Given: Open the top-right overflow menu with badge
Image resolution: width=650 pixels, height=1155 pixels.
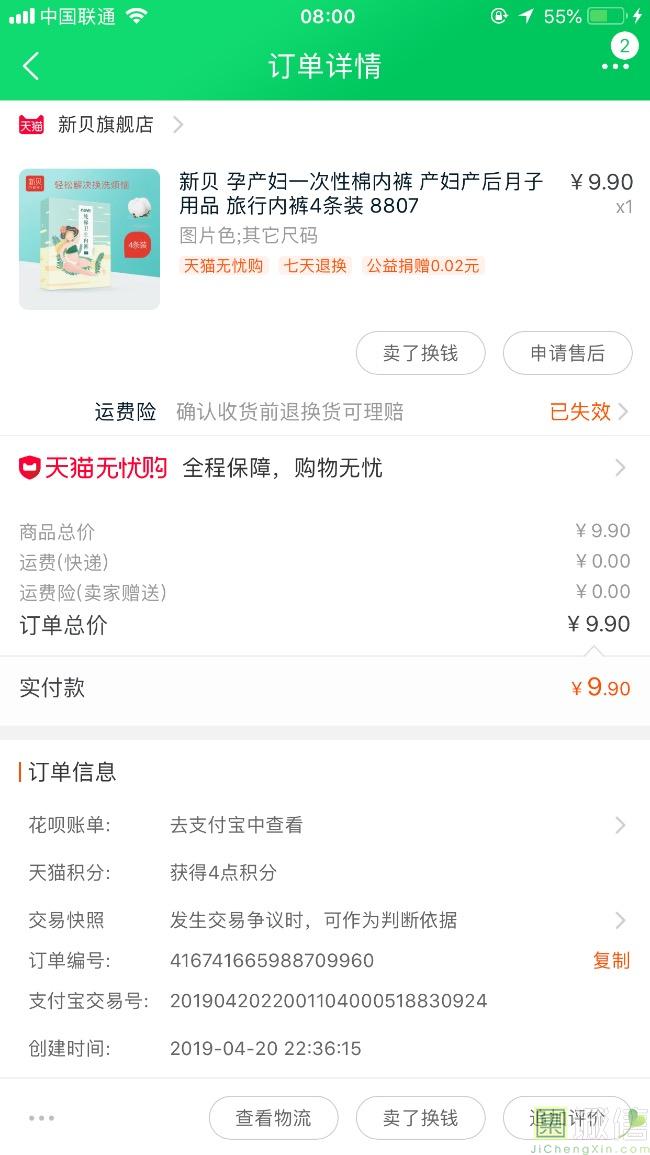Looking at the screenshot, I should point(616,65).
